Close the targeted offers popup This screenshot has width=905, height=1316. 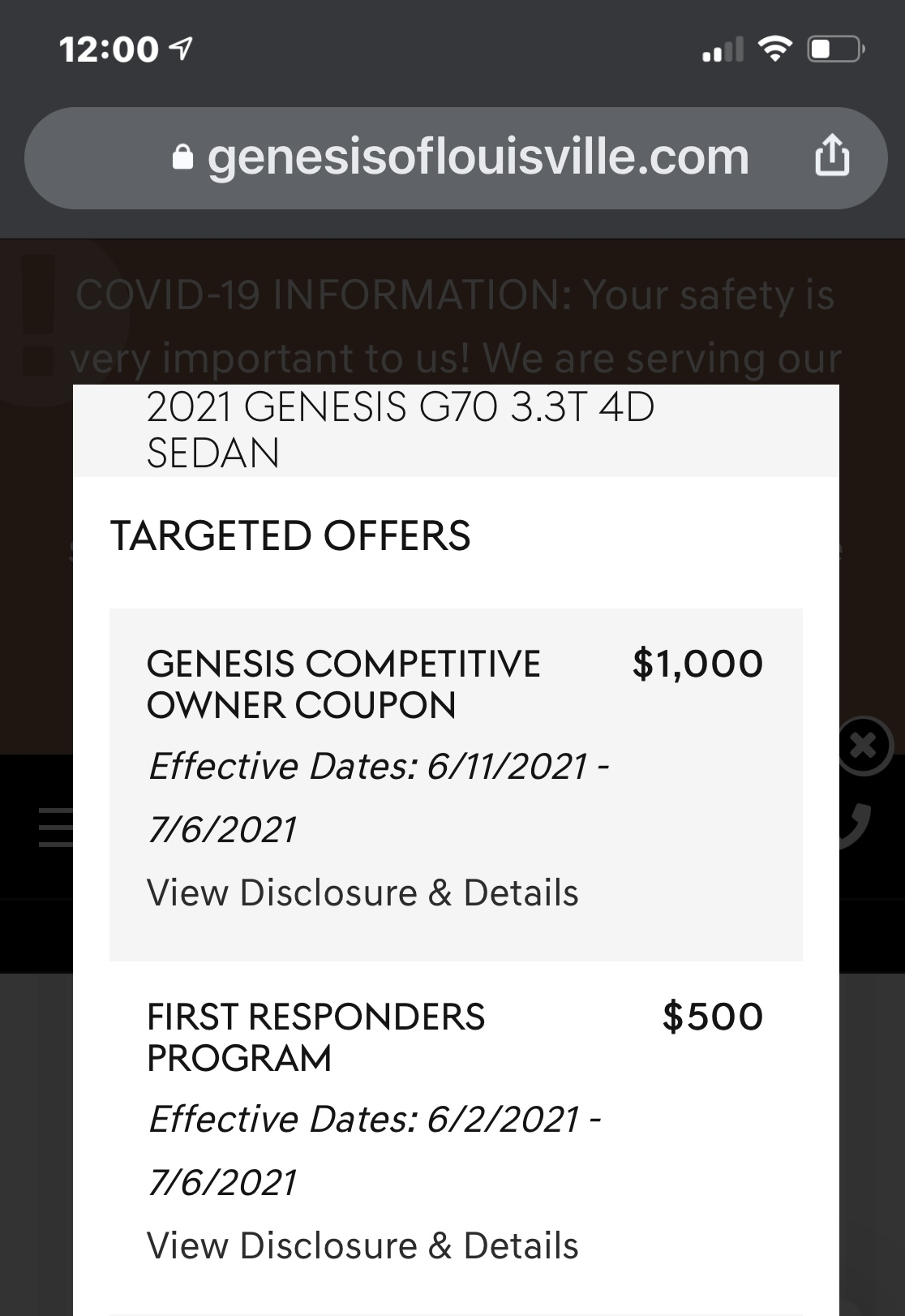[x=863, y=745]
